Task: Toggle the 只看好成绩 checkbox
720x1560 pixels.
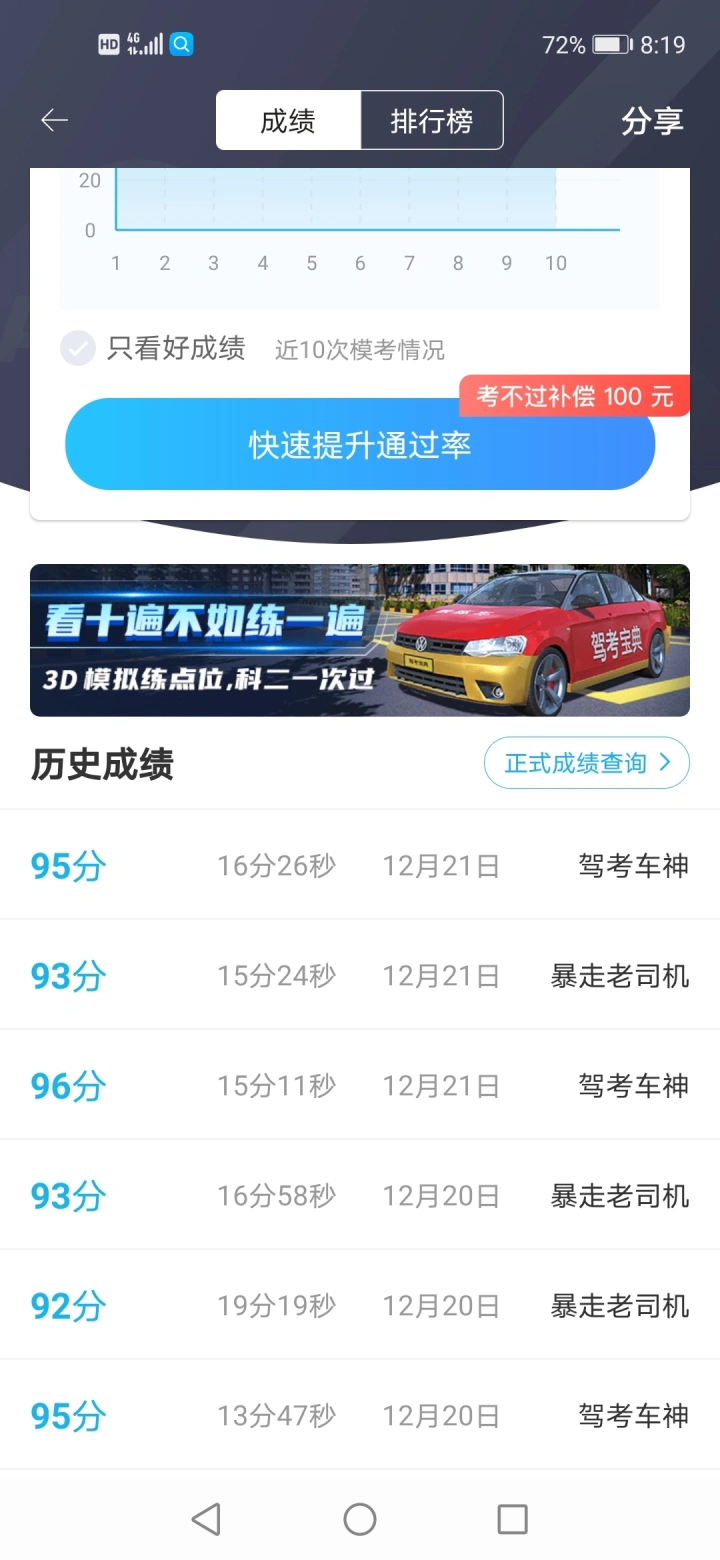Action: click(78, 349)
